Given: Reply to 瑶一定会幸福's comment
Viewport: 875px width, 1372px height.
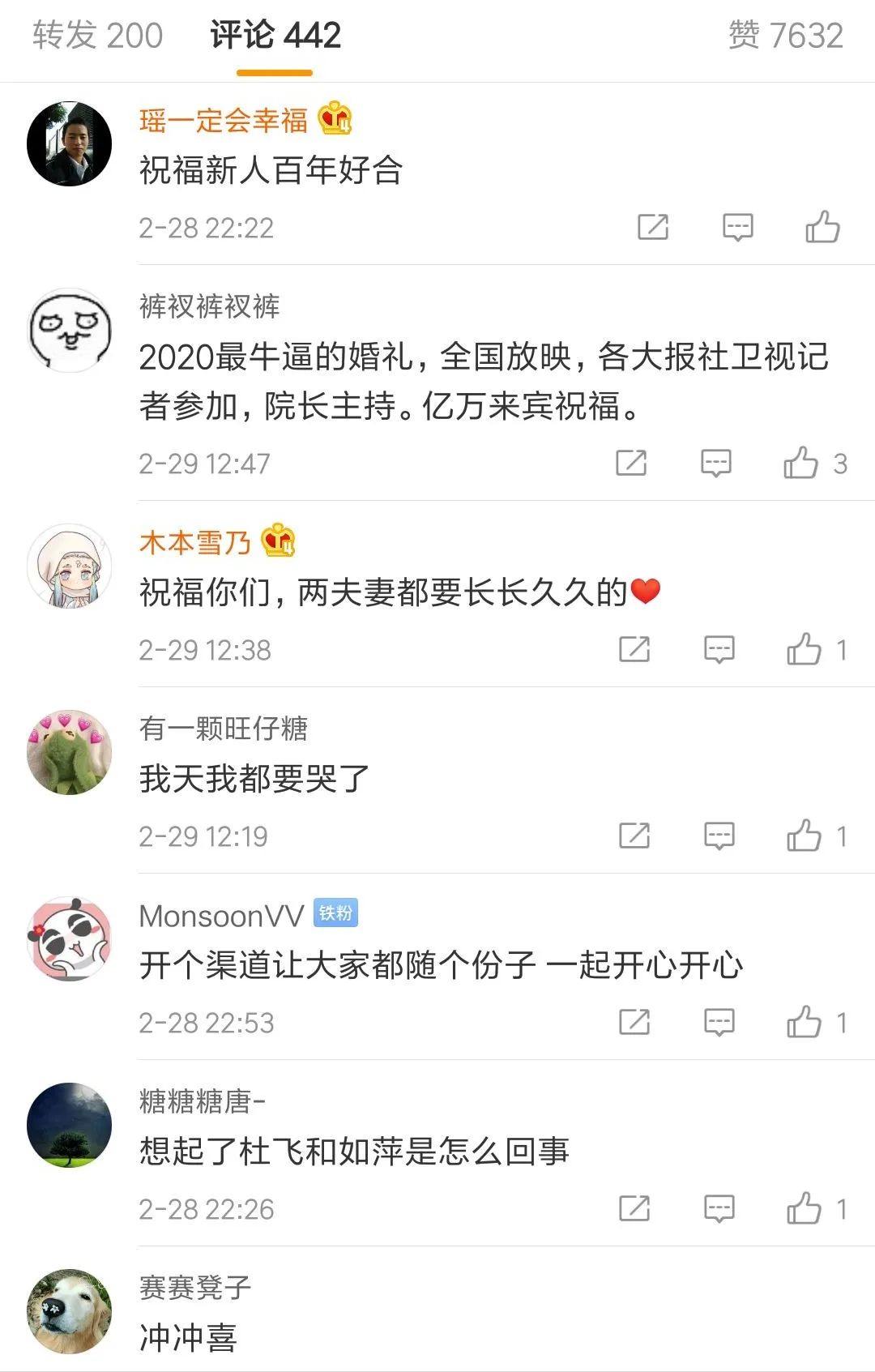Looking at the screenshot, I should tap(737, 227).
